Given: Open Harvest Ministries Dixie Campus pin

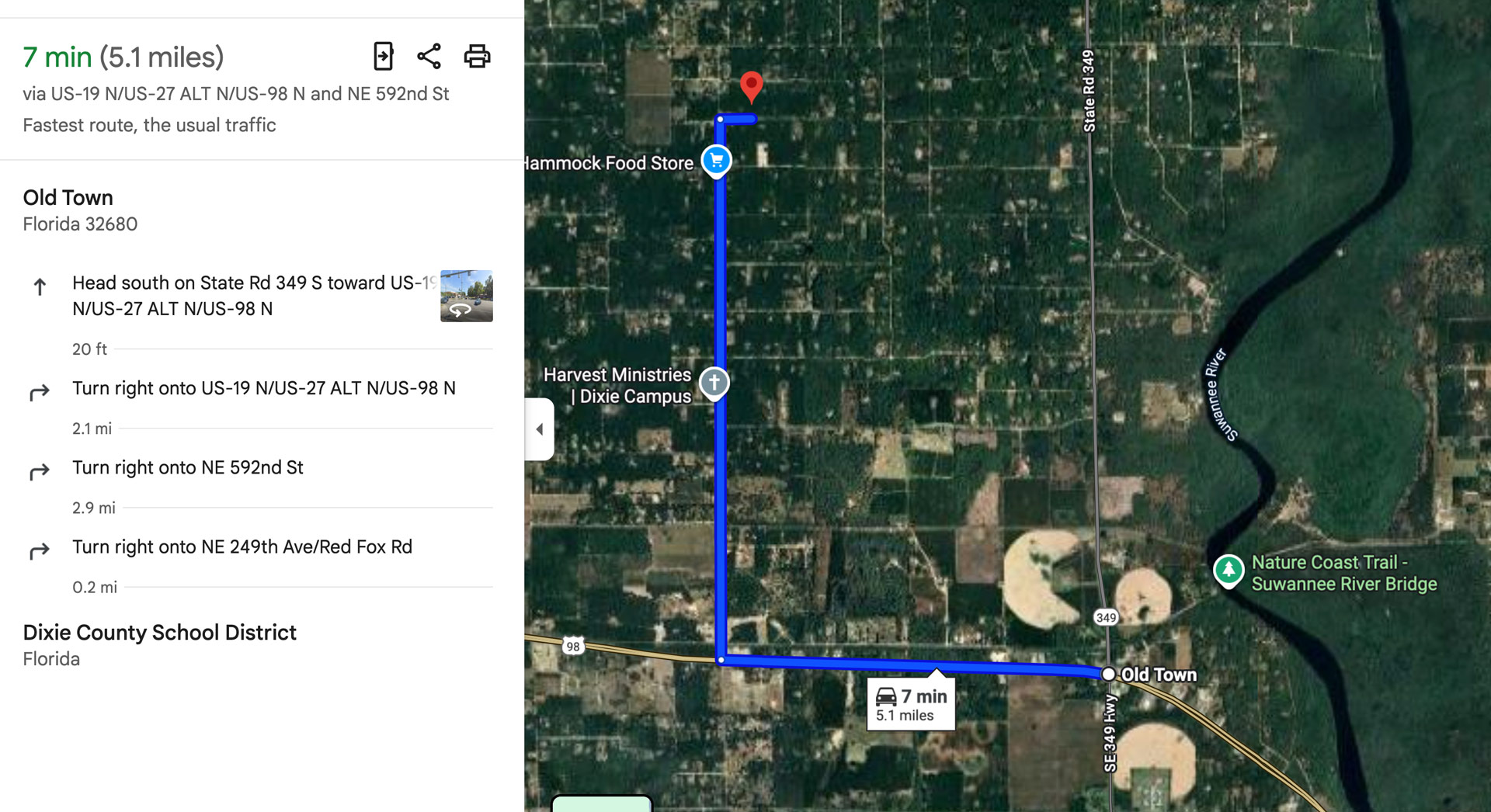Looking at the screenshot, I should tap(714, 382).
